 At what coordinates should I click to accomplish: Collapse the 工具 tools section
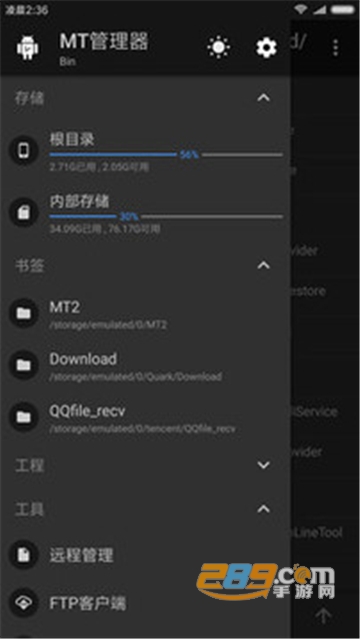pyautogui.click(x=264, y=509)
